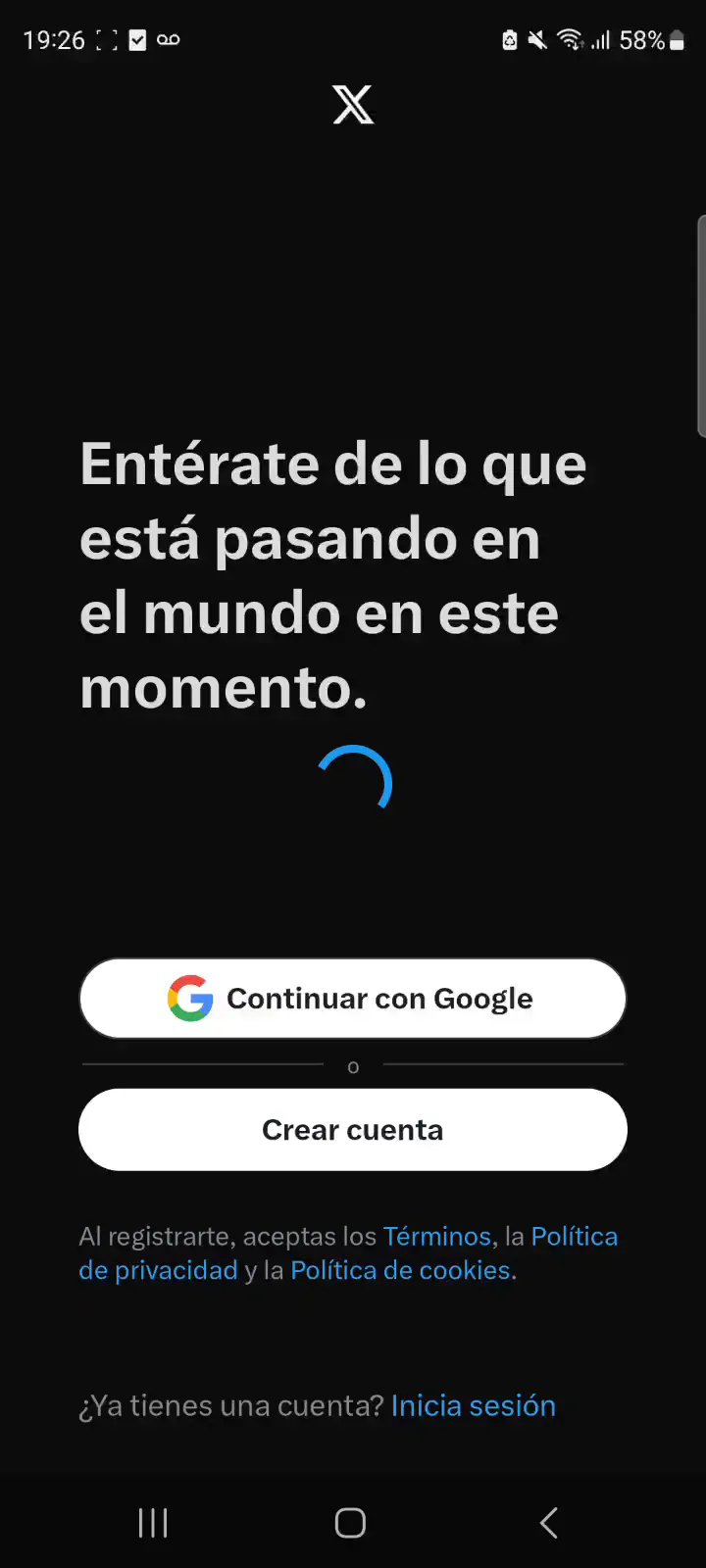
Task: Go back using the system back button
Action: coord(549,1523)
